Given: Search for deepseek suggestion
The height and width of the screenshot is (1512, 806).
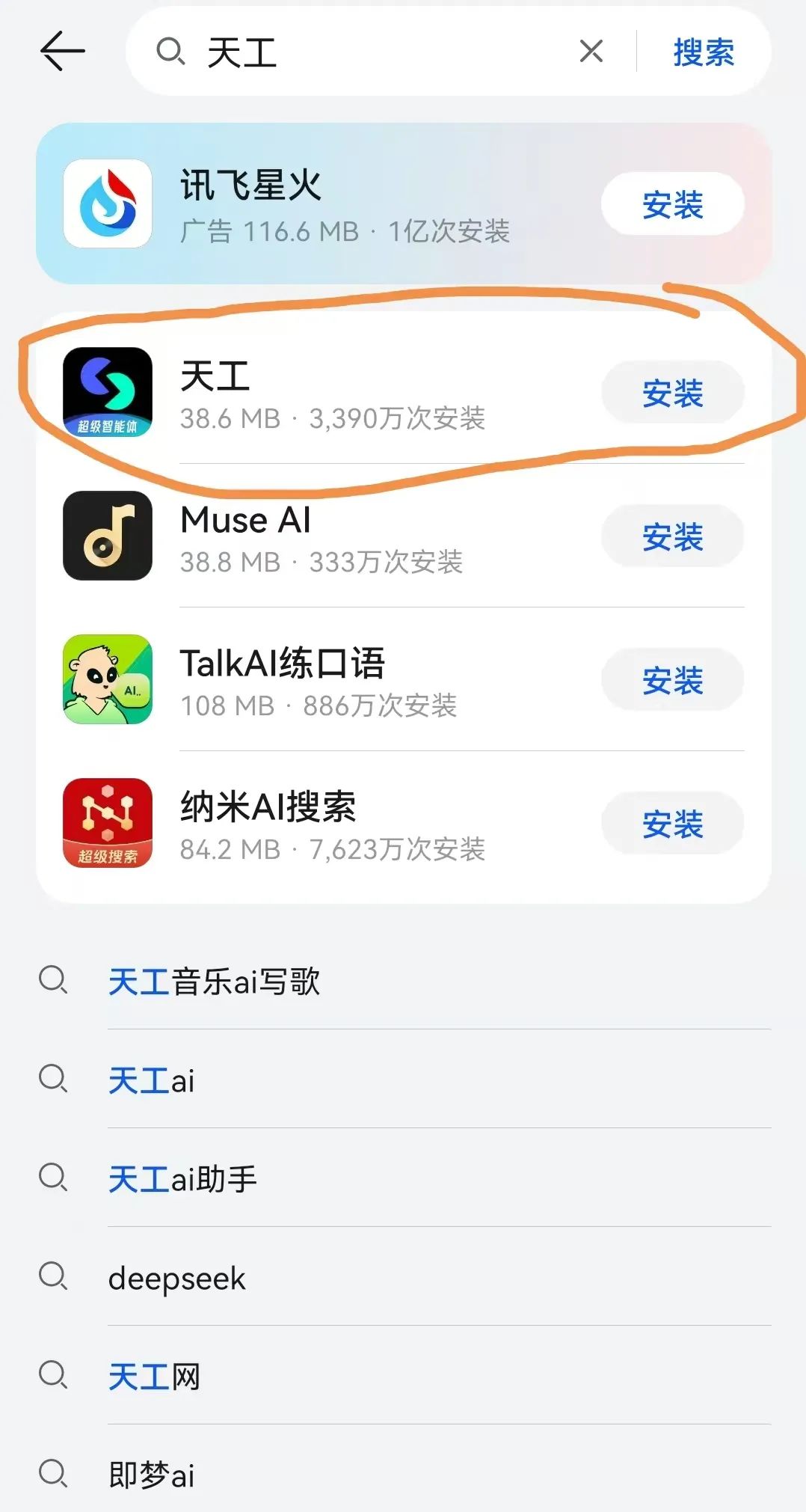Looking at the screenshot, I should point(404,1277).
